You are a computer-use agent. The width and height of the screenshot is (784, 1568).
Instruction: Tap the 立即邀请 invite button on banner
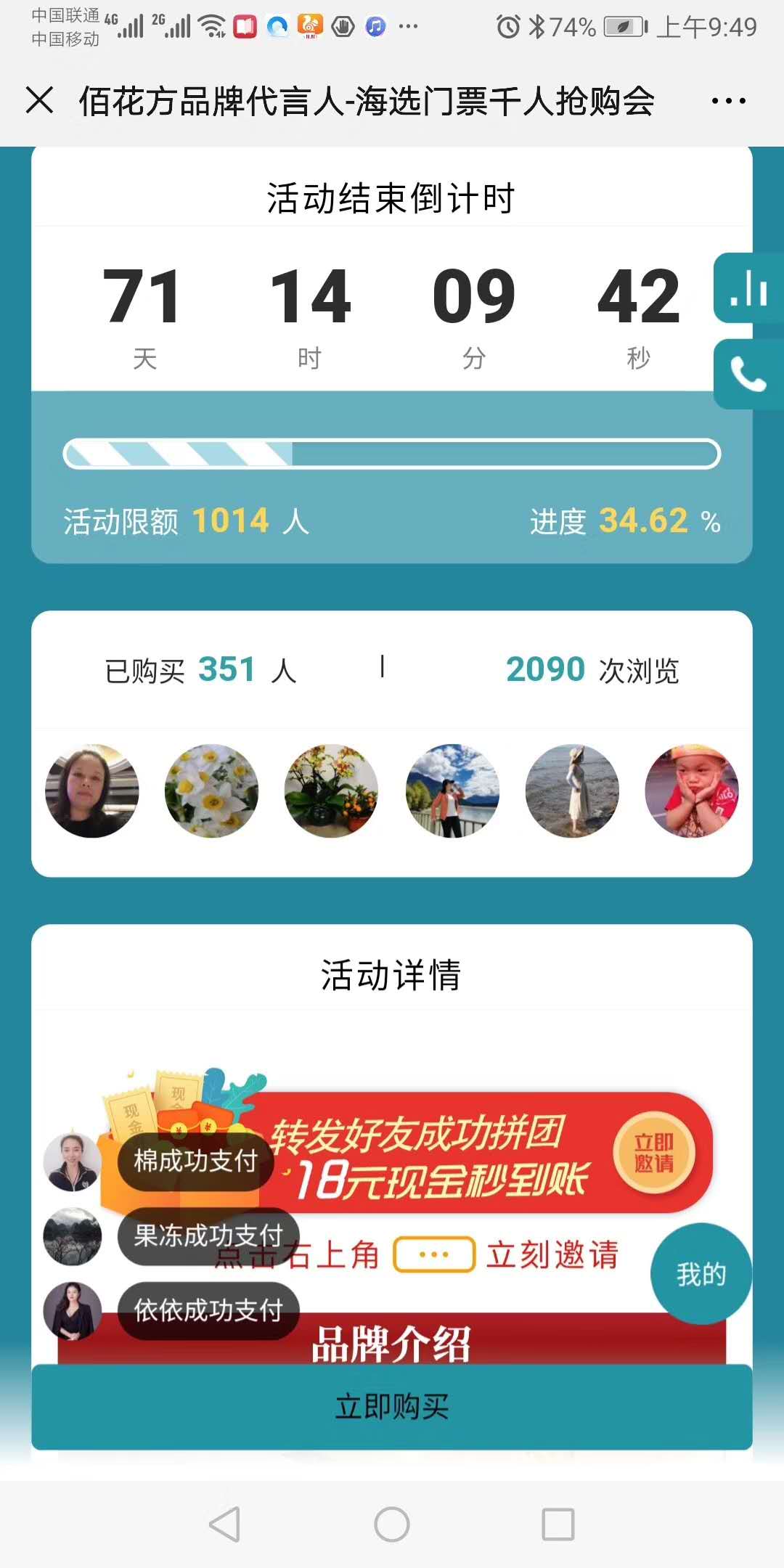coord(654,1153)
